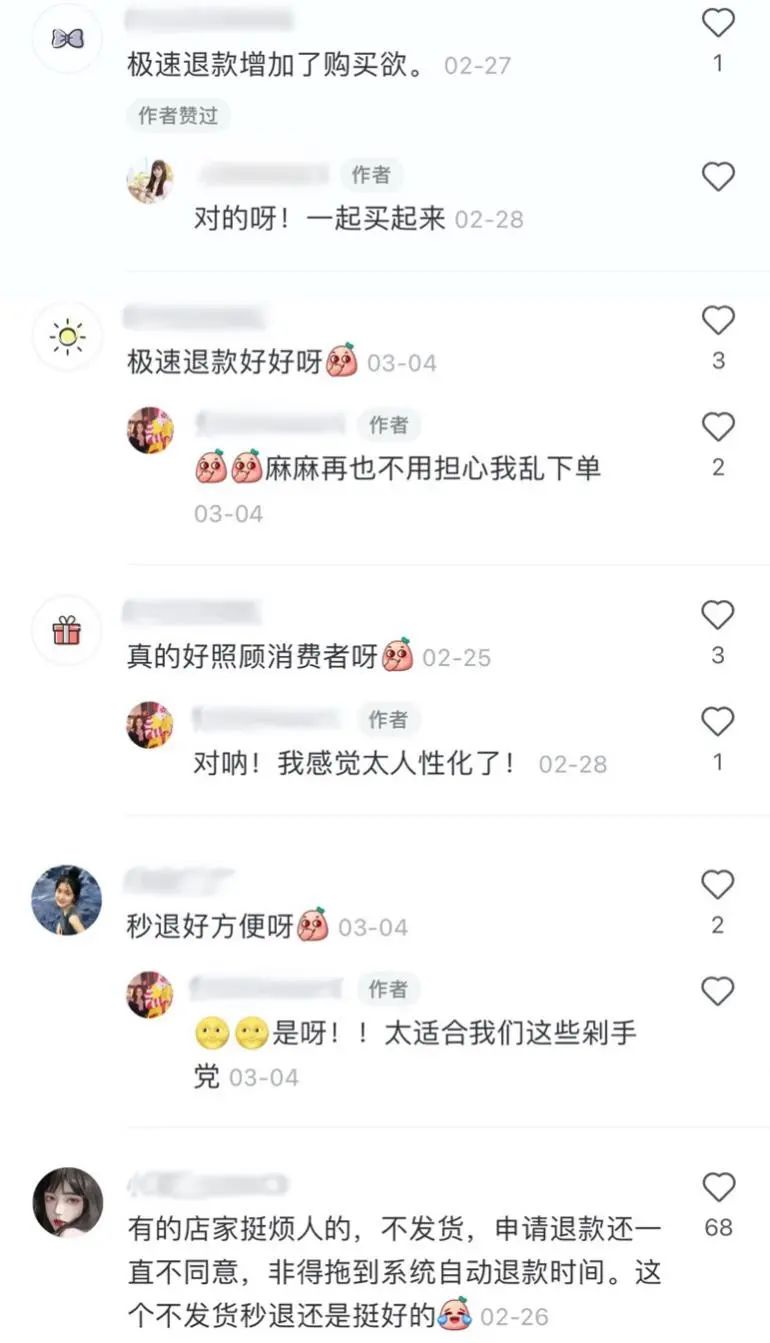Like the comment 极速退款增加了购买欲
The image size is (770, 1343).
[717, 24]
